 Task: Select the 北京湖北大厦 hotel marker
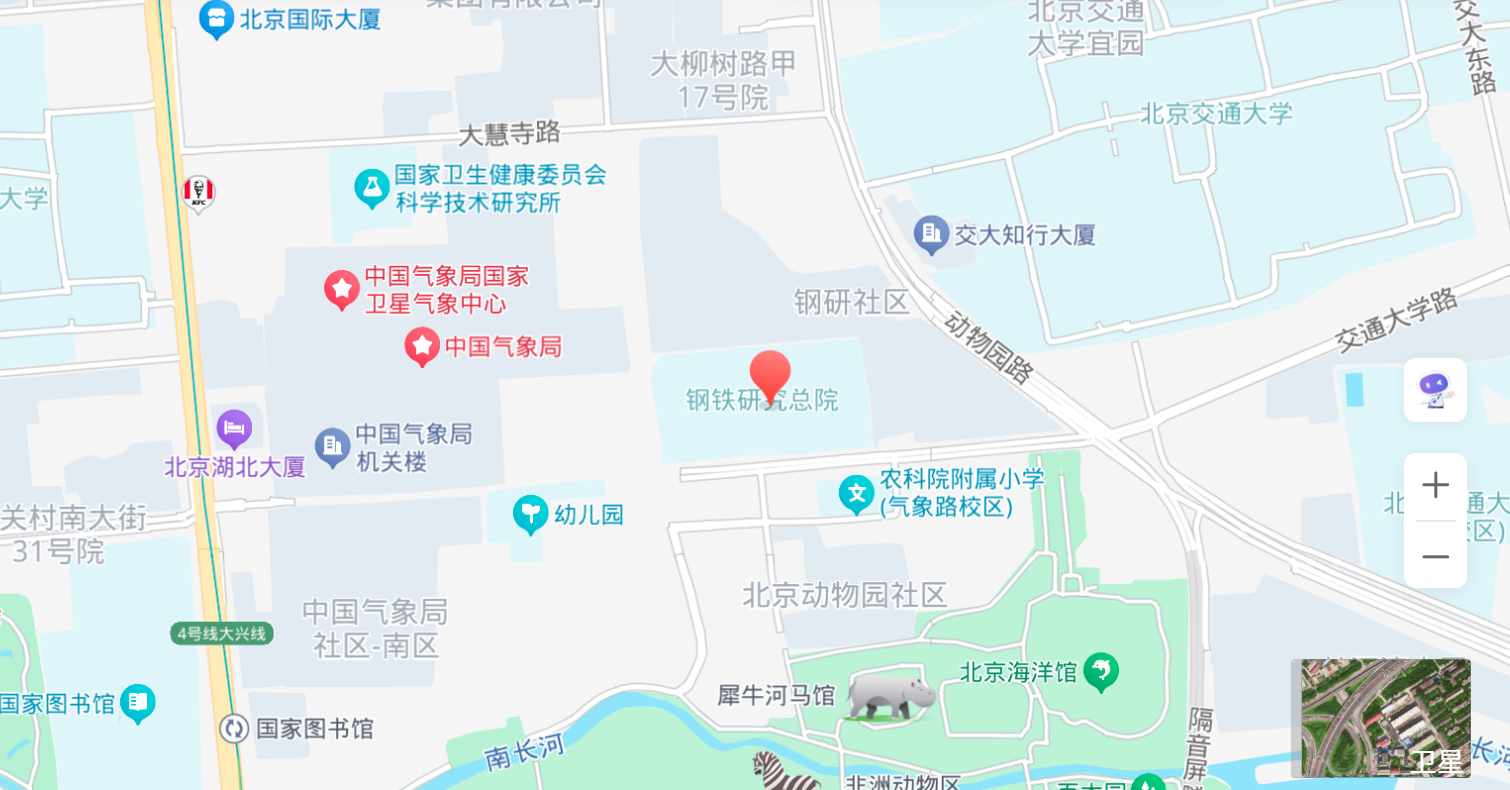pyautogui.click(x=234, y=429)
